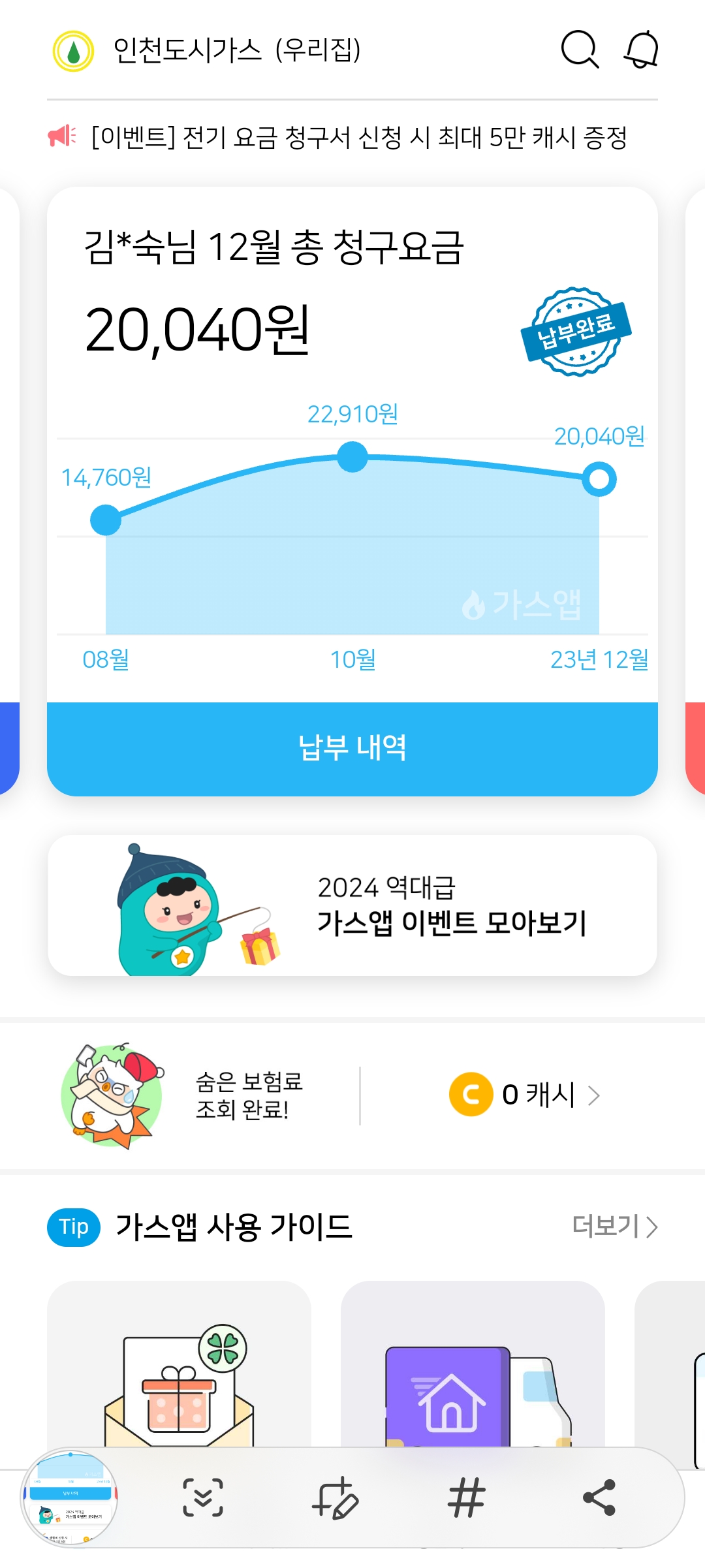The image size is (705, 1568).
Task: Open the gift envelope guide card
Action: (x=179, y=1364)
